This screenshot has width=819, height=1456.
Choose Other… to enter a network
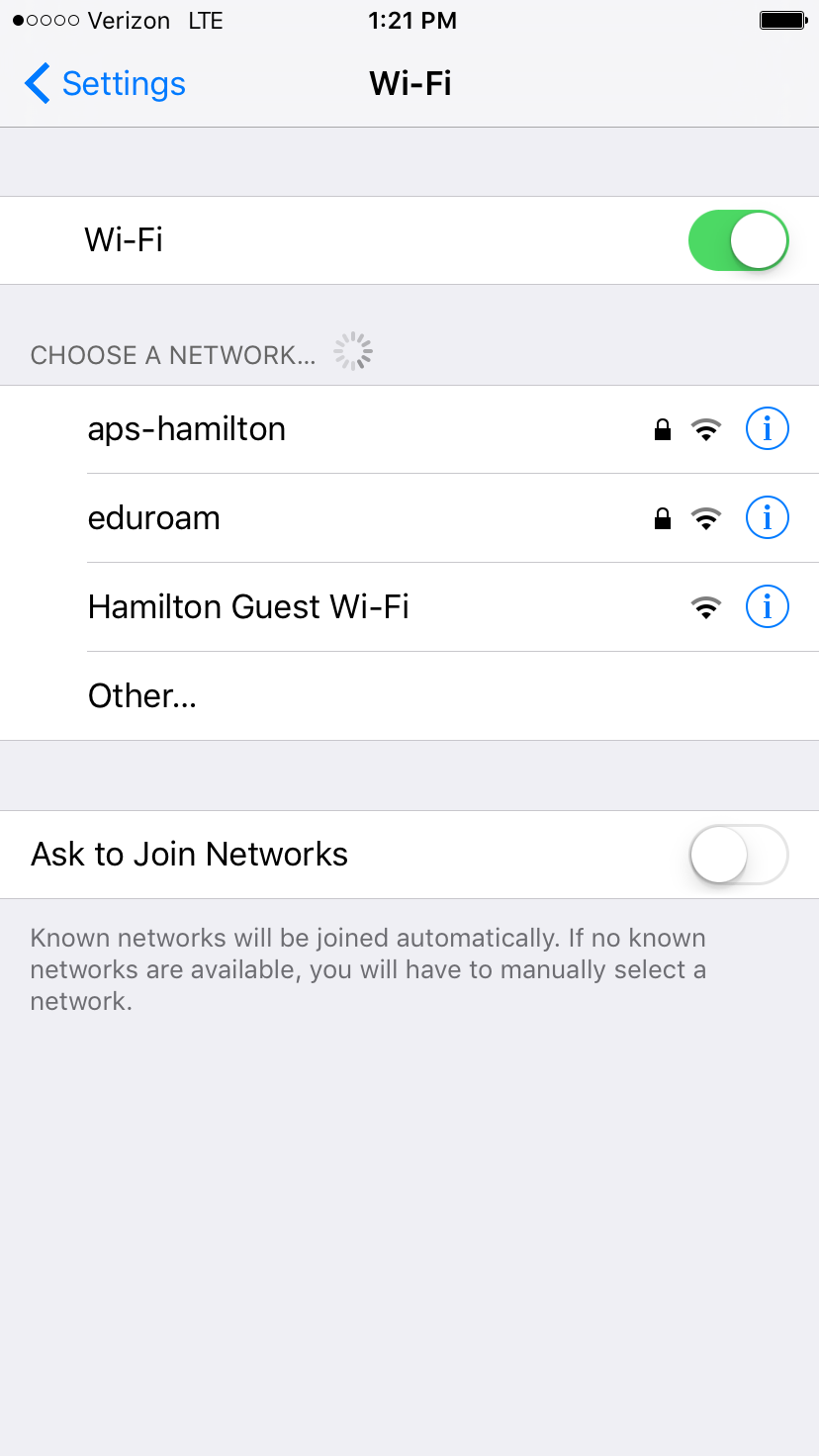tap(409, 696)
